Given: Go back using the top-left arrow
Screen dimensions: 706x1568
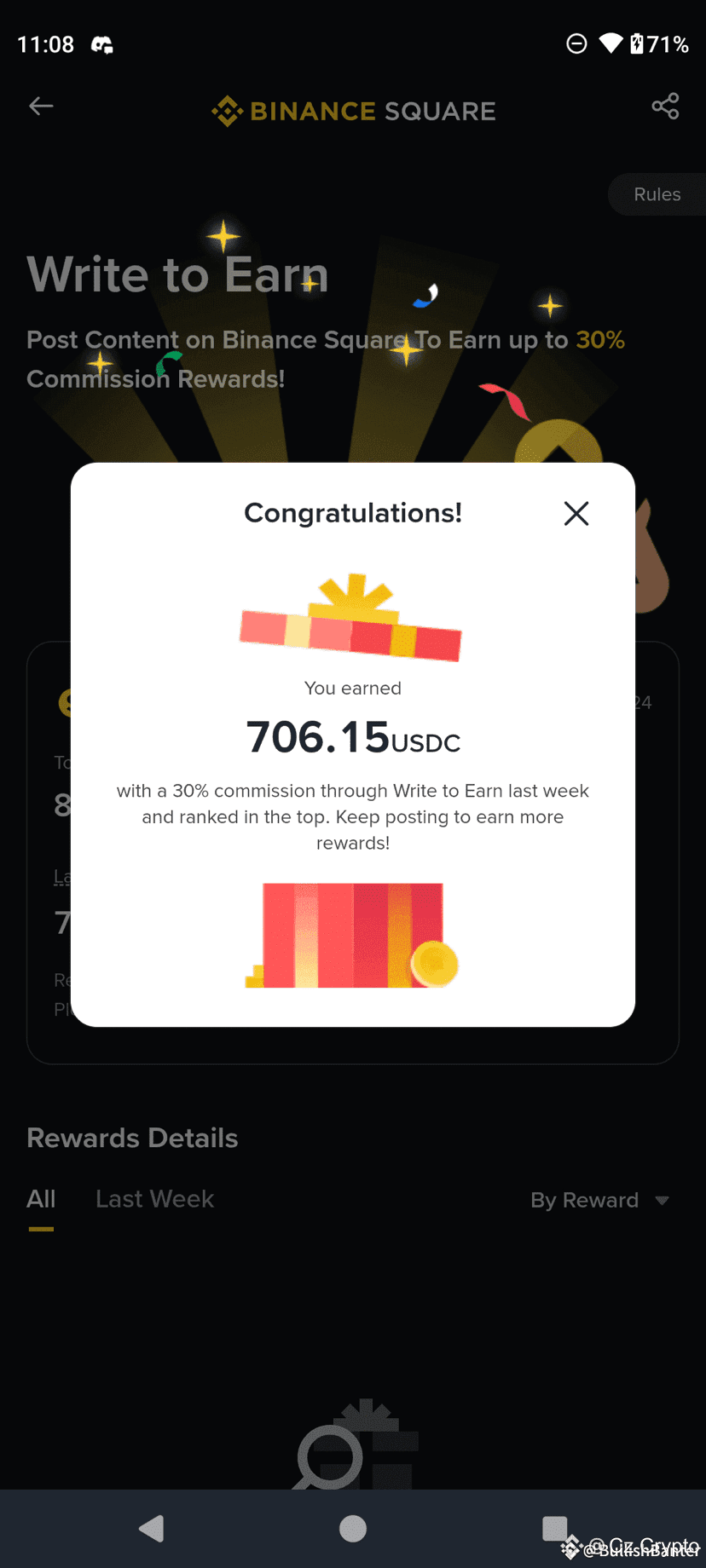Looking at the screenshot, I should 41,107.
